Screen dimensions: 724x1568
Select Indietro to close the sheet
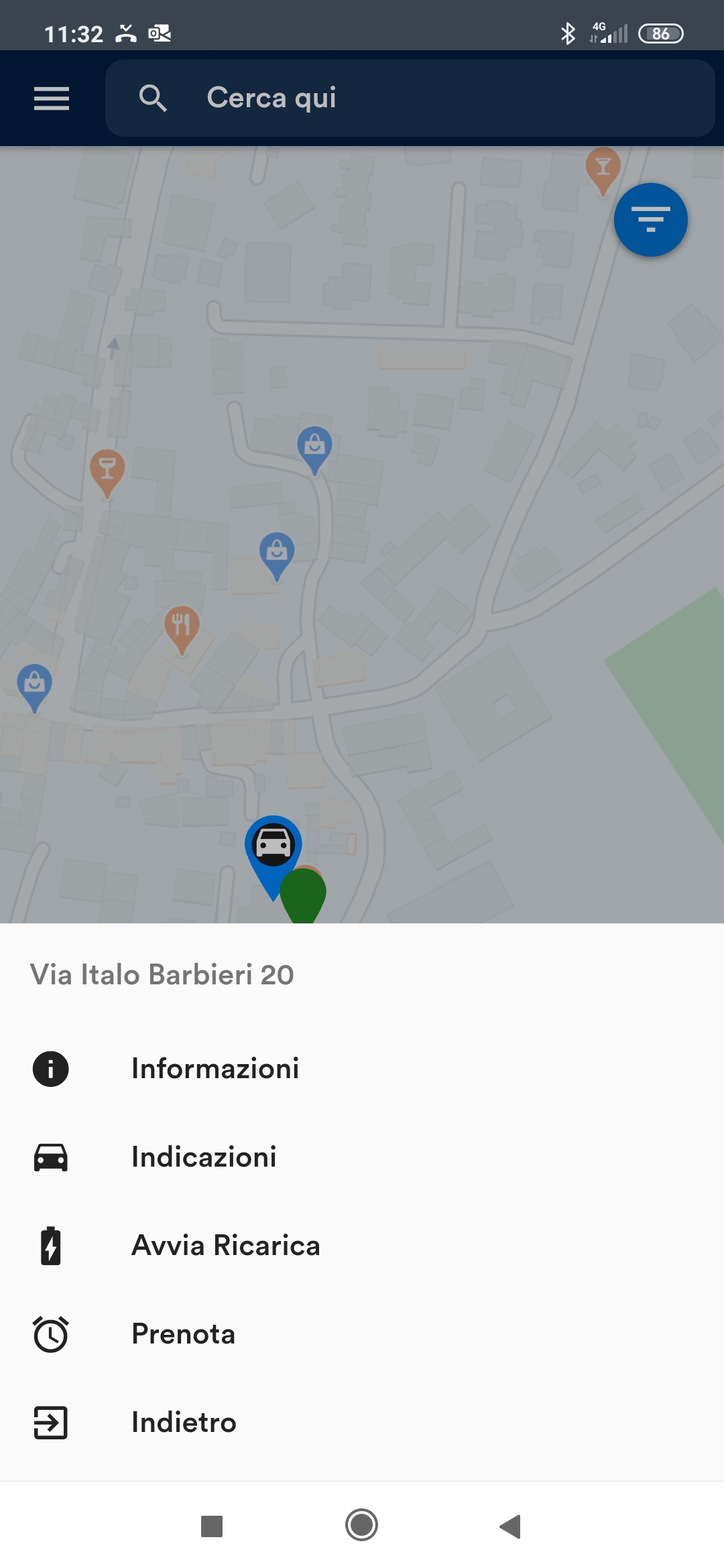(x=362, y=1422)
